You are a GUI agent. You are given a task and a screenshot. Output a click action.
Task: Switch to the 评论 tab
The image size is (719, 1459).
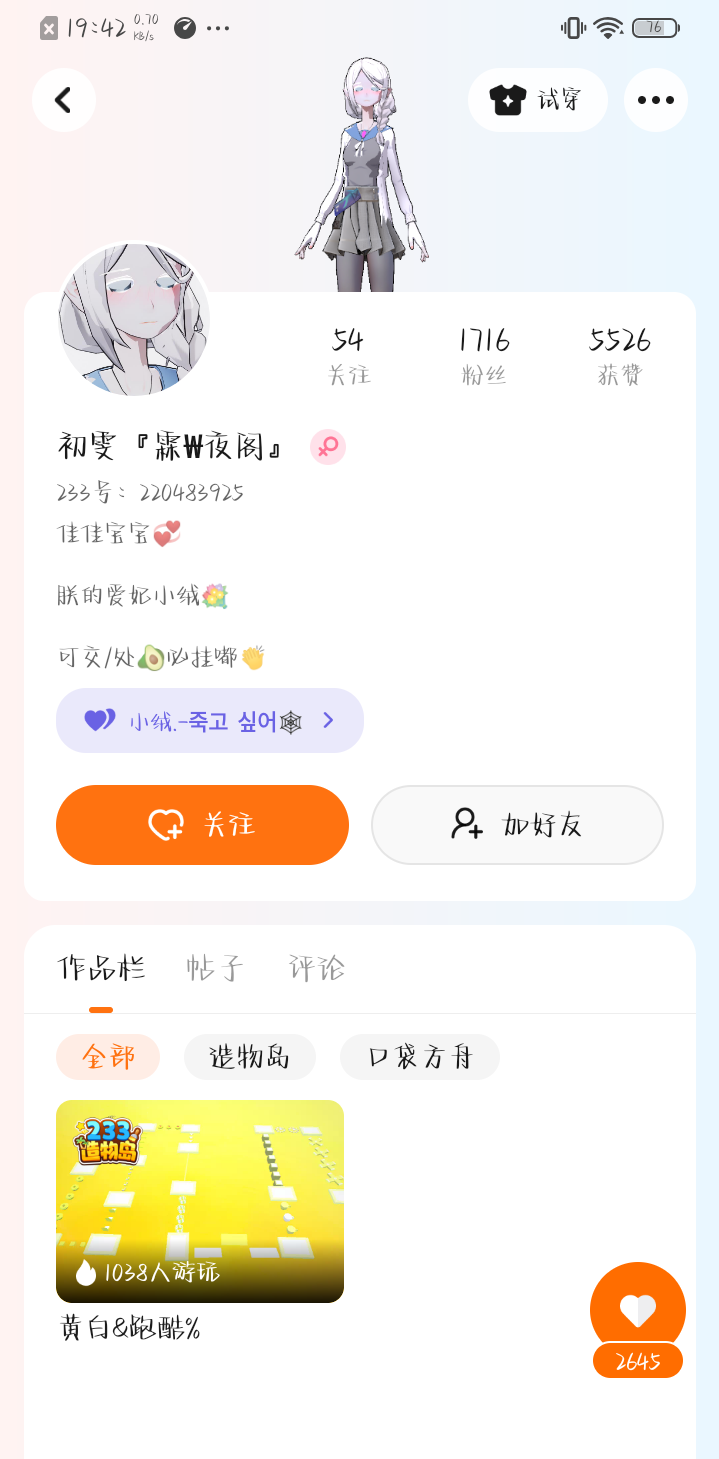click(317, 968)
